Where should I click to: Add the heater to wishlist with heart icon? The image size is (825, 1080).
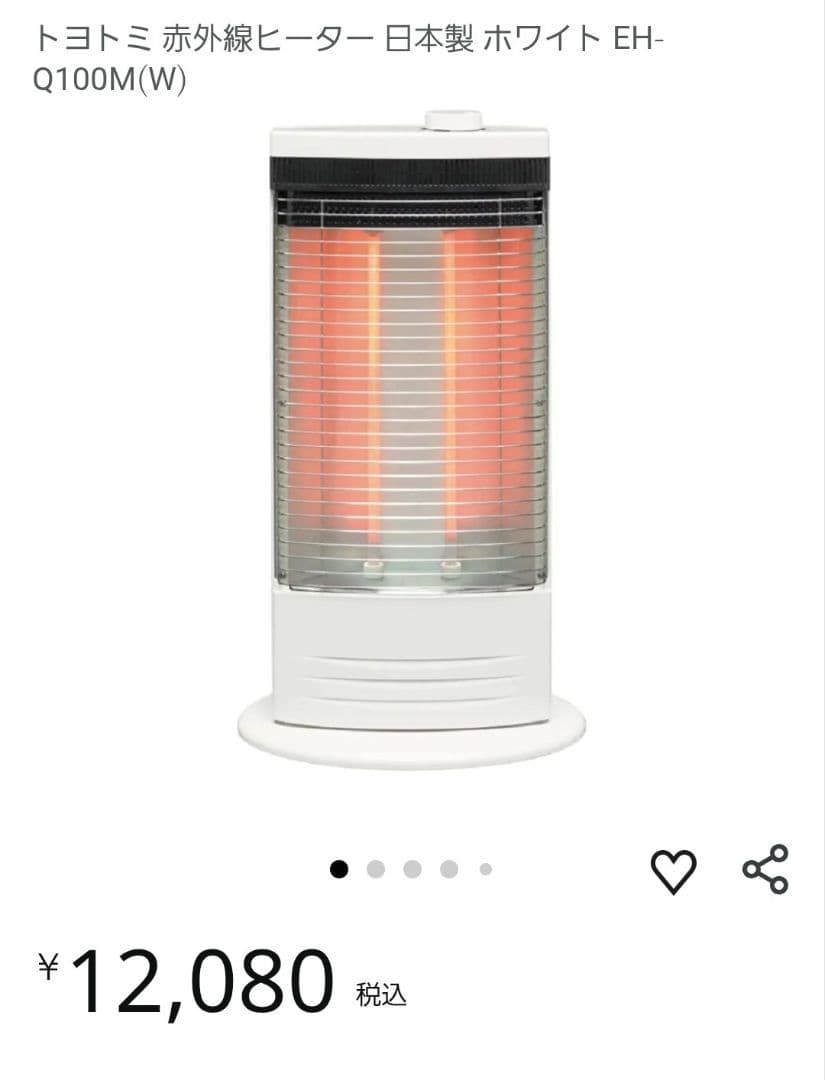pyautogui.click(x=673, y=871)
